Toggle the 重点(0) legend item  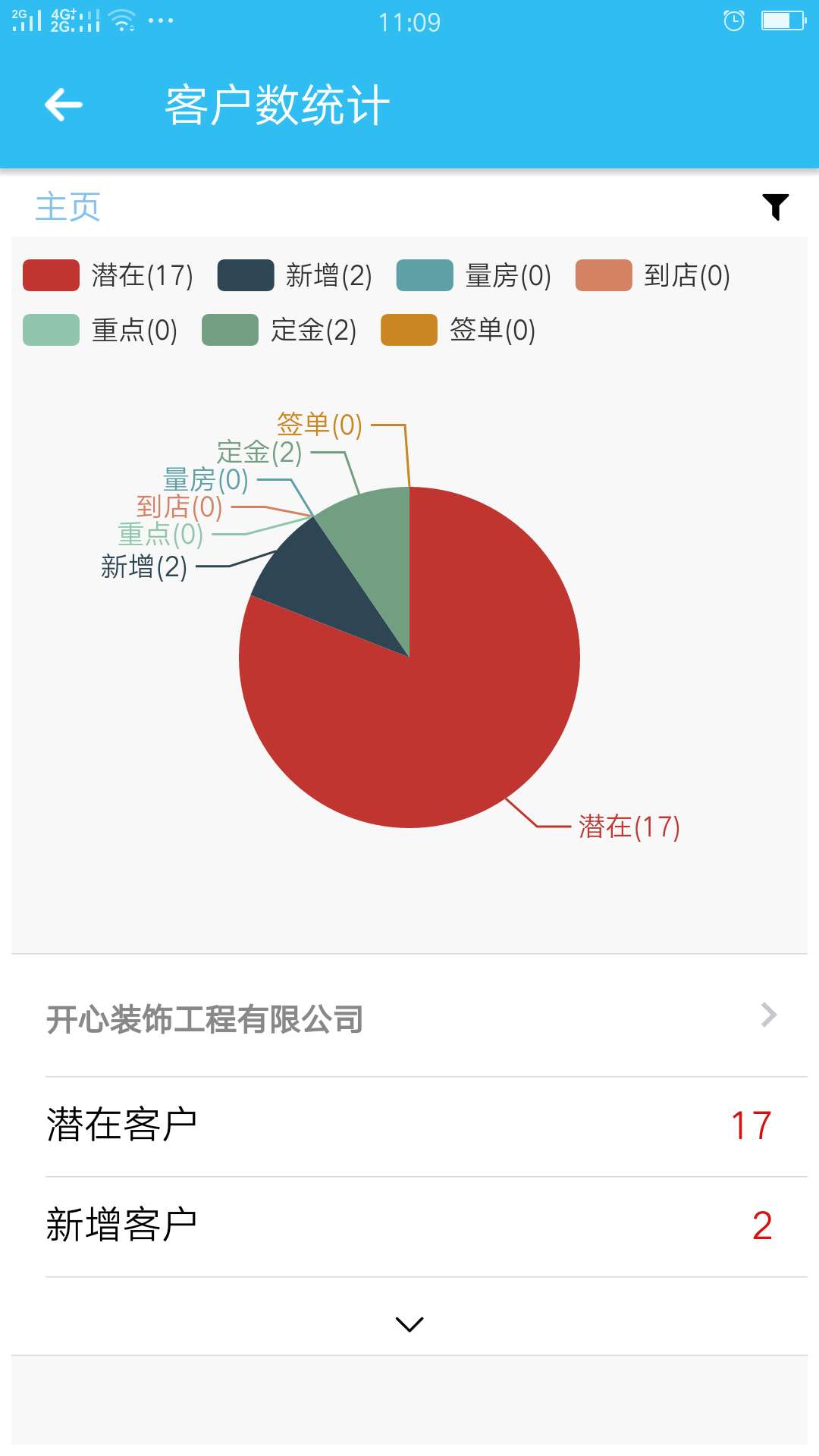point(101,330)
